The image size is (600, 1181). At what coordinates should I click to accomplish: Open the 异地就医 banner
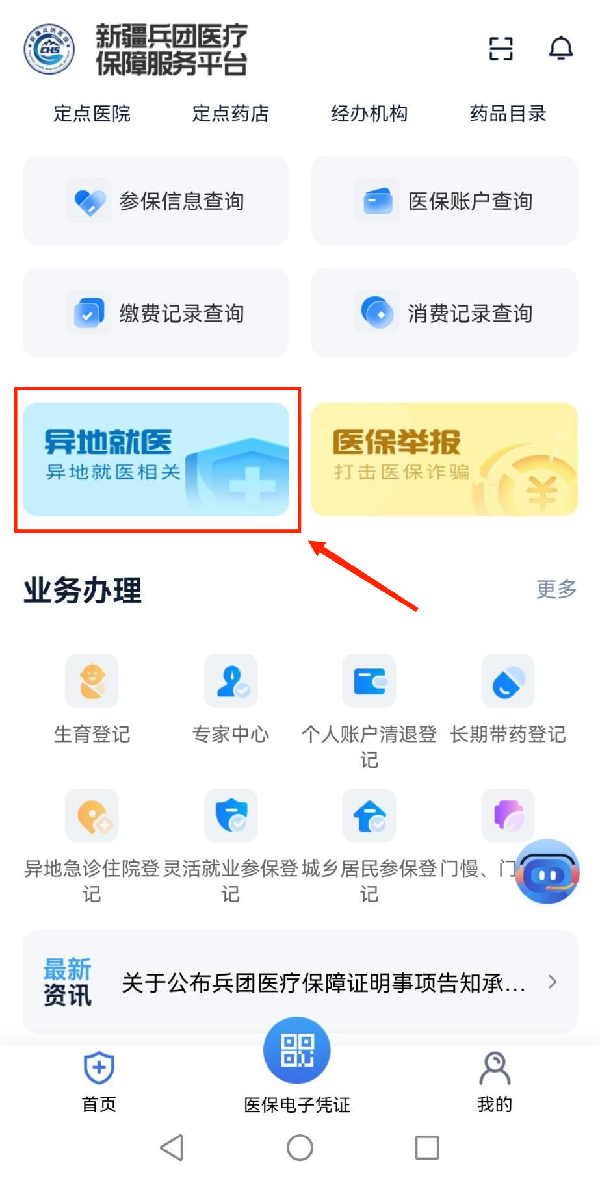click(x=156, y=459)
